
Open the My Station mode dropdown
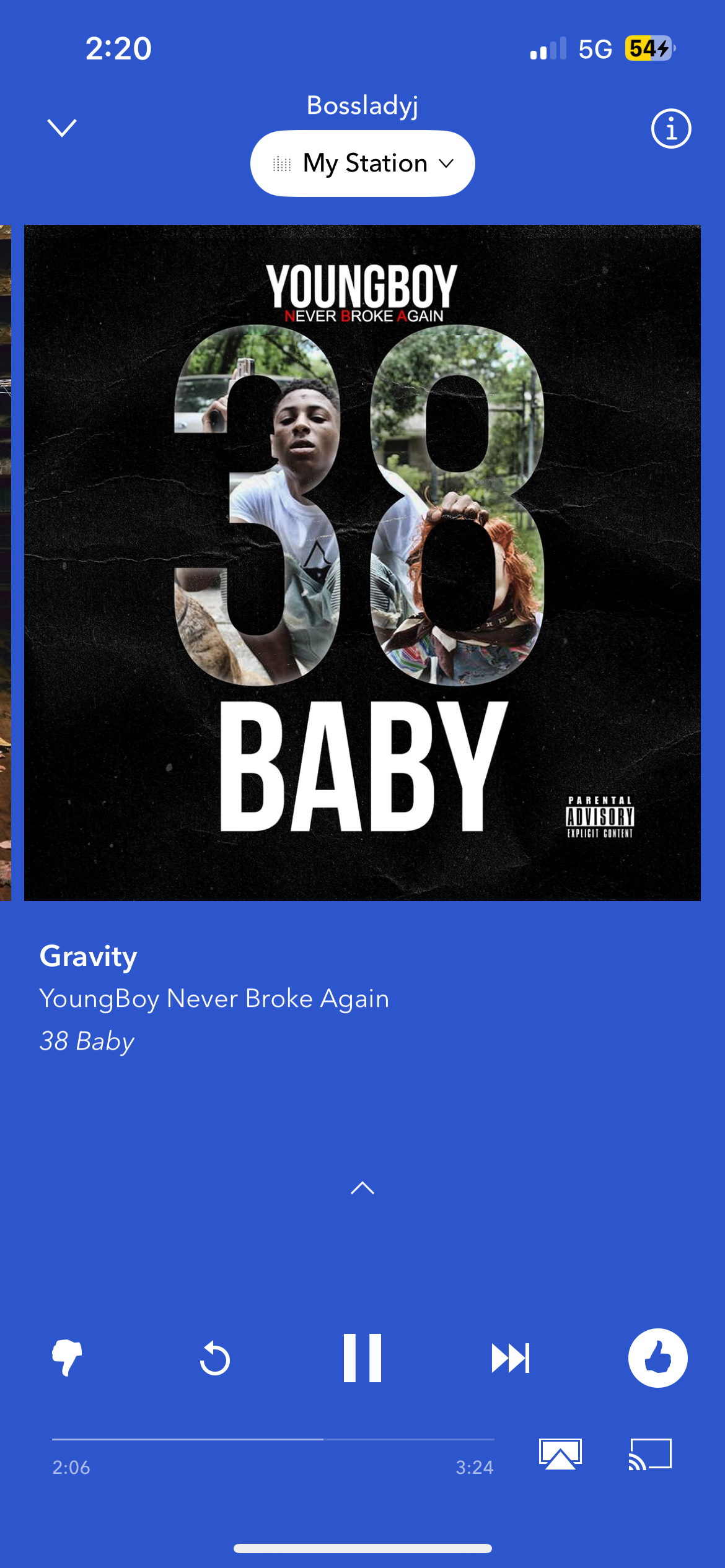[362, 163]
